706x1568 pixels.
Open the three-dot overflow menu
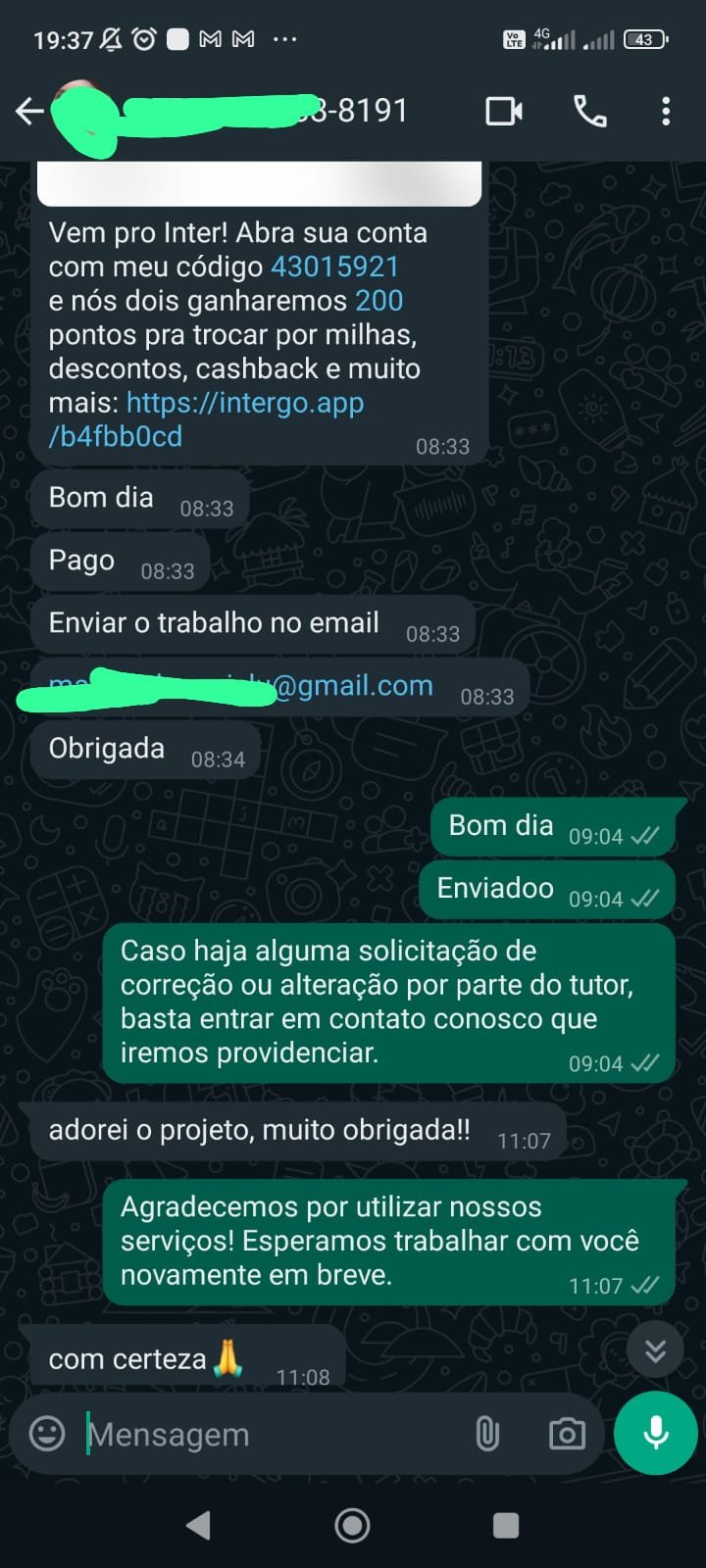pos(666,112)
